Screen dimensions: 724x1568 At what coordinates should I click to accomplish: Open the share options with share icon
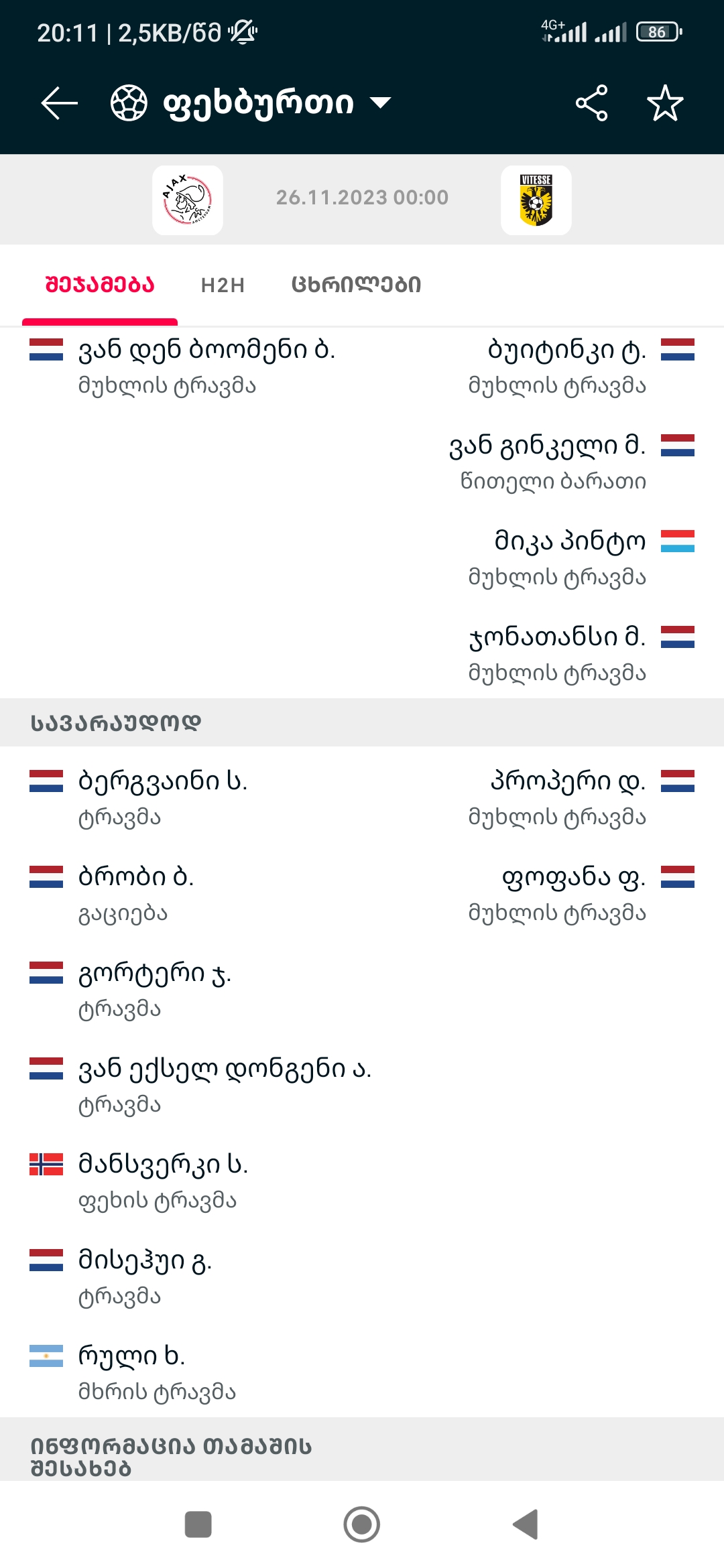589,103
